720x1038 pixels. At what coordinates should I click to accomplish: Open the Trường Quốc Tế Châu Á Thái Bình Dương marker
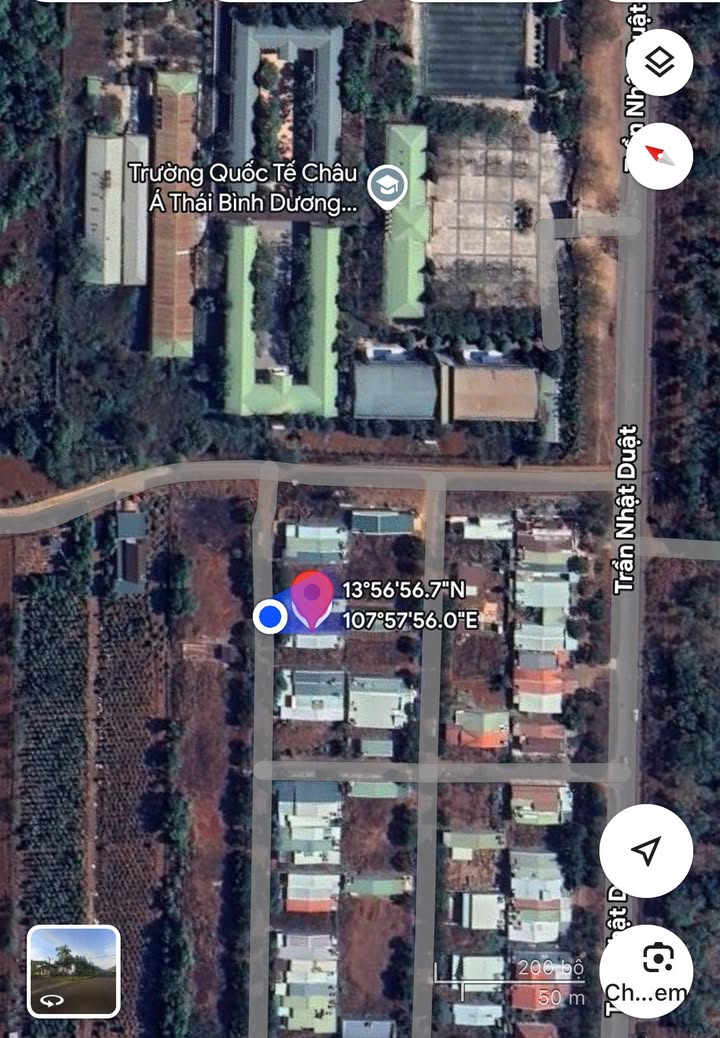[386, 186]
